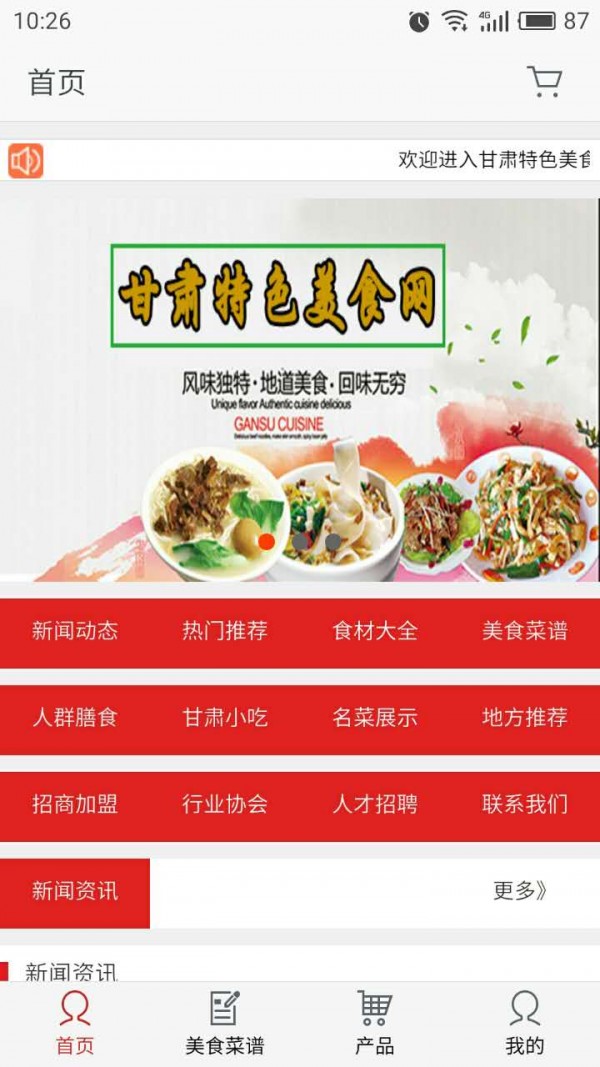Open 名菜展示
Image resolution: width=600 pixels, height=1067 pixels.
375,718
